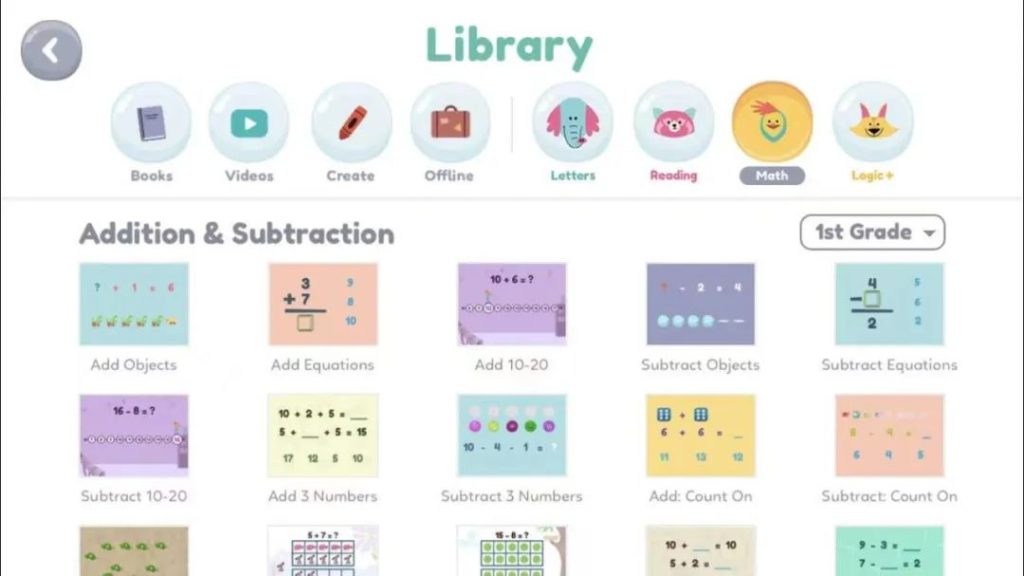Open the Add Equations activity

(322, 304)
